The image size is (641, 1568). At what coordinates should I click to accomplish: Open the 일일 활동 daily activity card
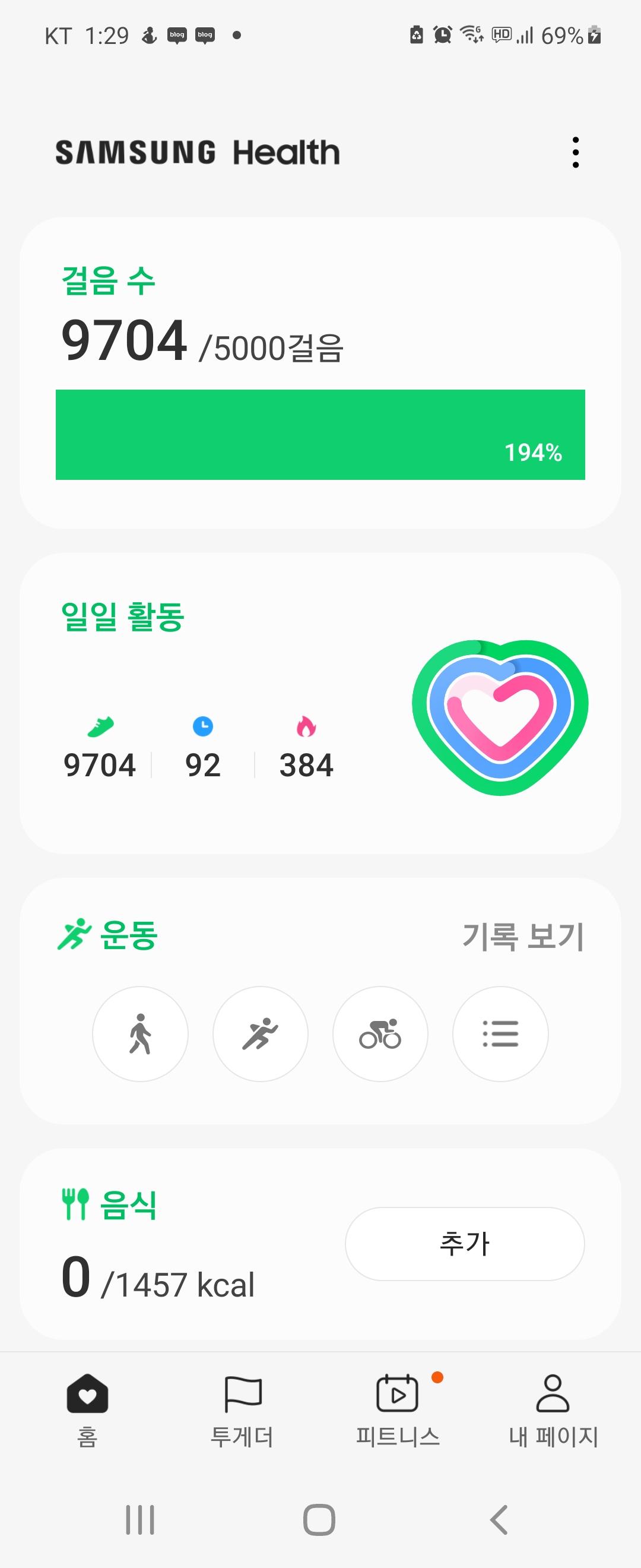point(320,703)
